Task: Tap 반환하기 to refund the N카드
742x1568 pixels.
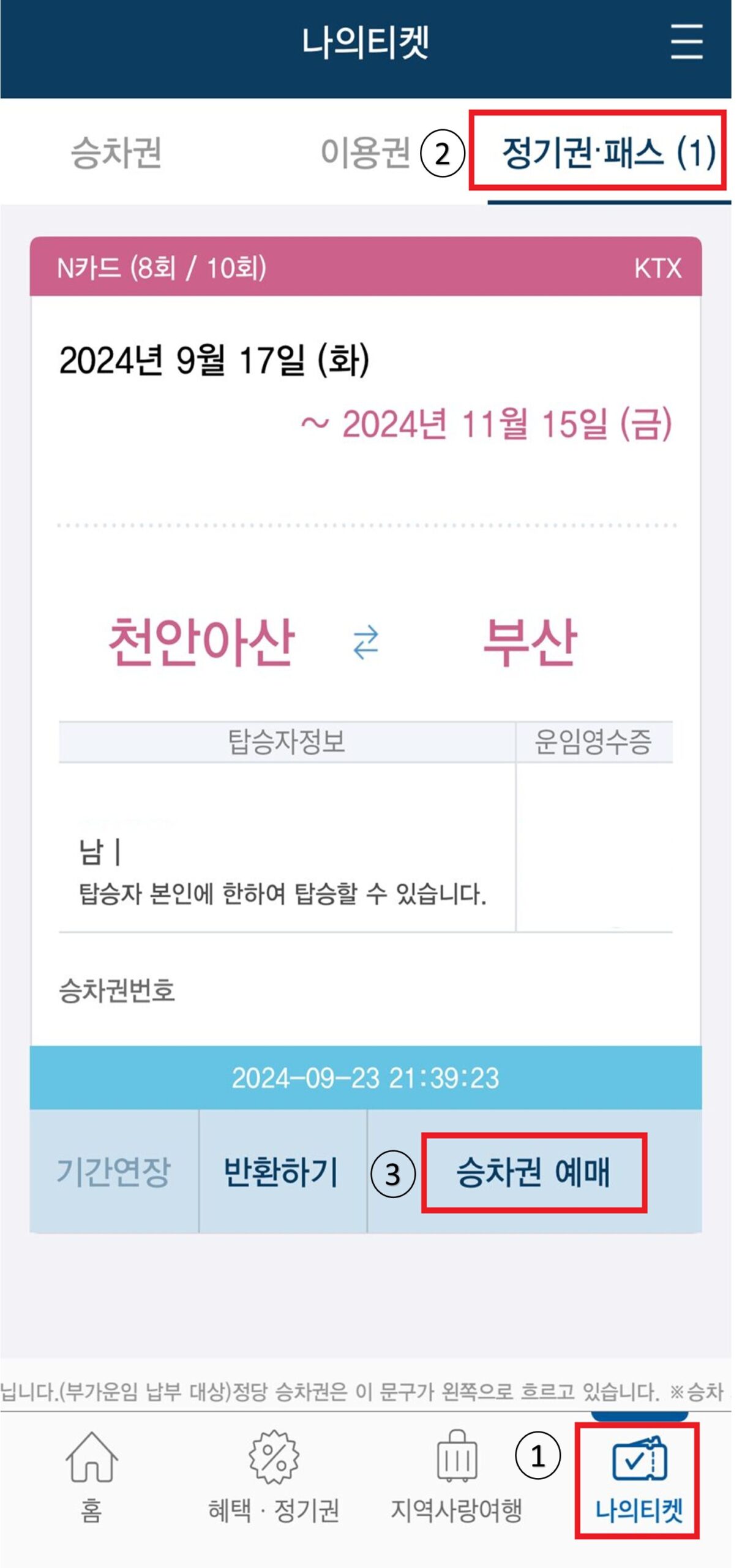Action: (282, 1172)
